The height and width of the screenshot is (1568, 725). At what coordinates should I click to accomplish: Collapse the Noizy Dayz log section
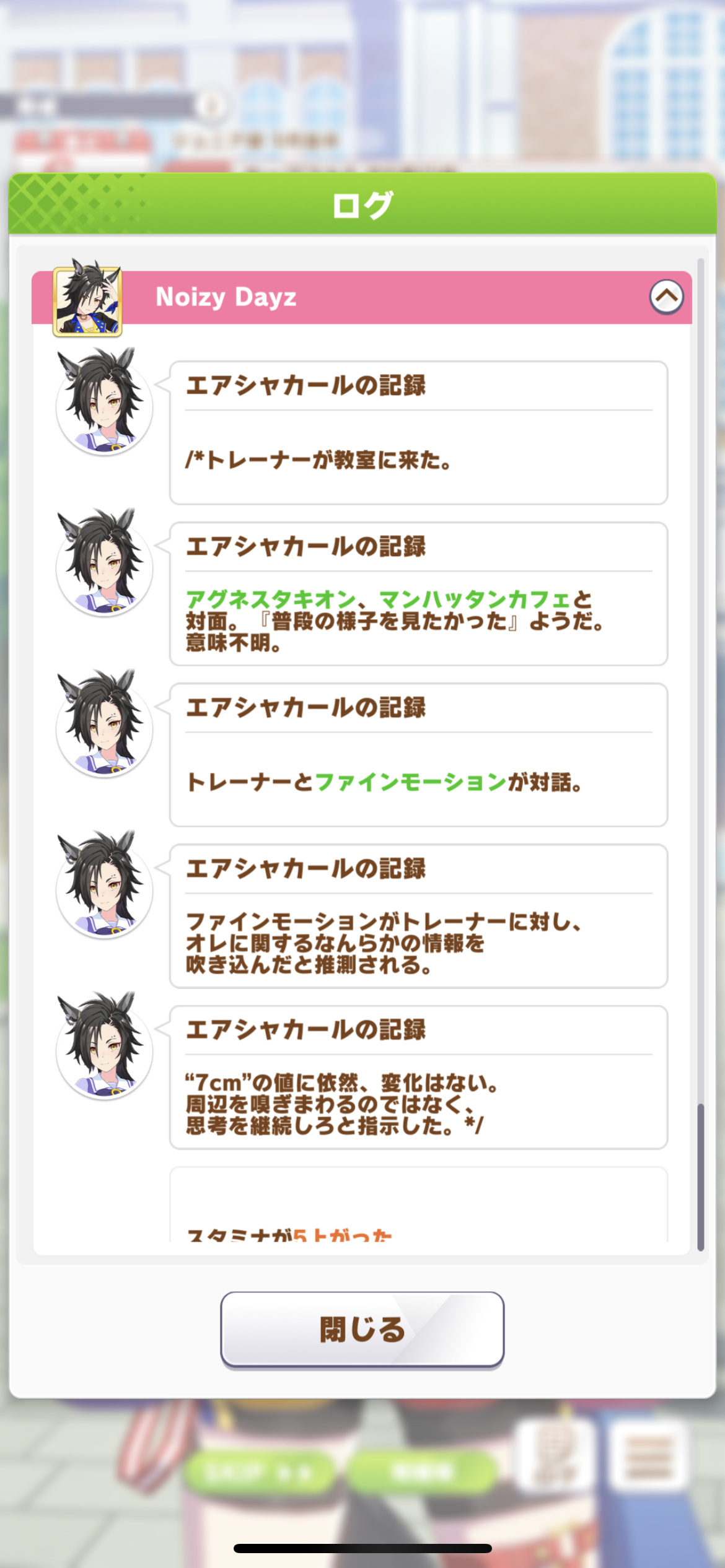(x=666, y=297)
